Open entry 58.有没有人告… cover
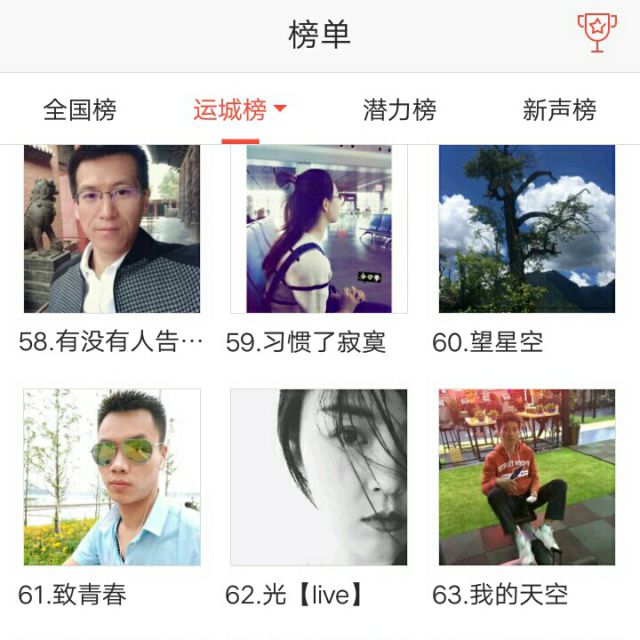This screenshot has width=640, height=640. pyautogui.click(x=112, y=229)
